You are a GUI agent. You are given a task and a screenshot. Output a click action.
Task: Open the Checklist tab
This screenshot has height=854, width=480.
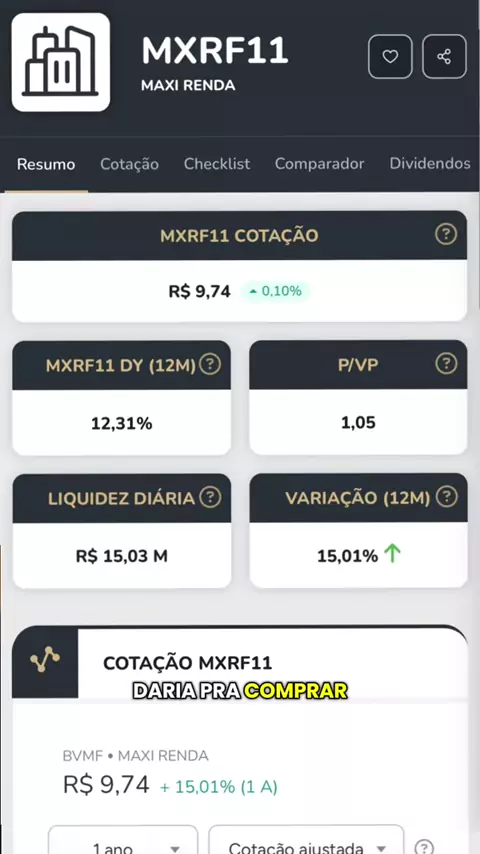tap(217, 164)
